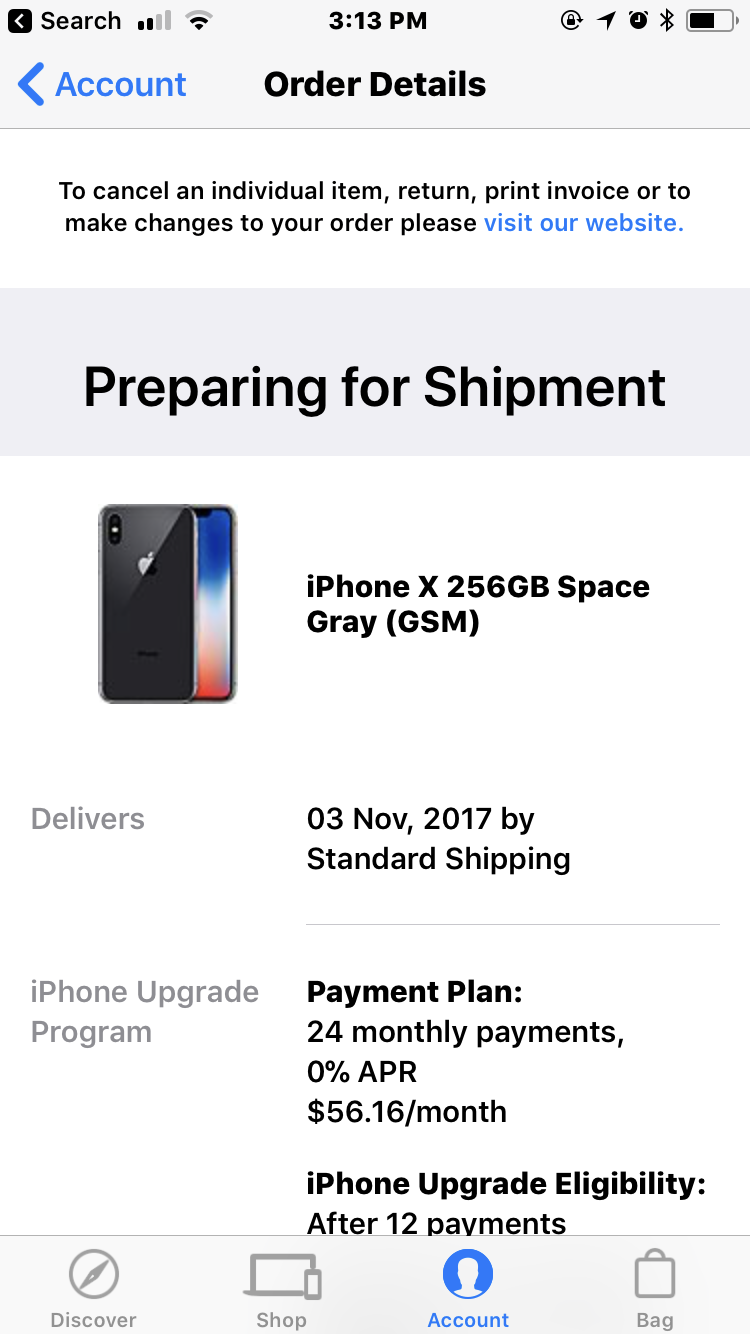Viewport: 750px width, 1334px height.
Task: Return to Search via status bar breadcrumb
Action: click(65, 21)
